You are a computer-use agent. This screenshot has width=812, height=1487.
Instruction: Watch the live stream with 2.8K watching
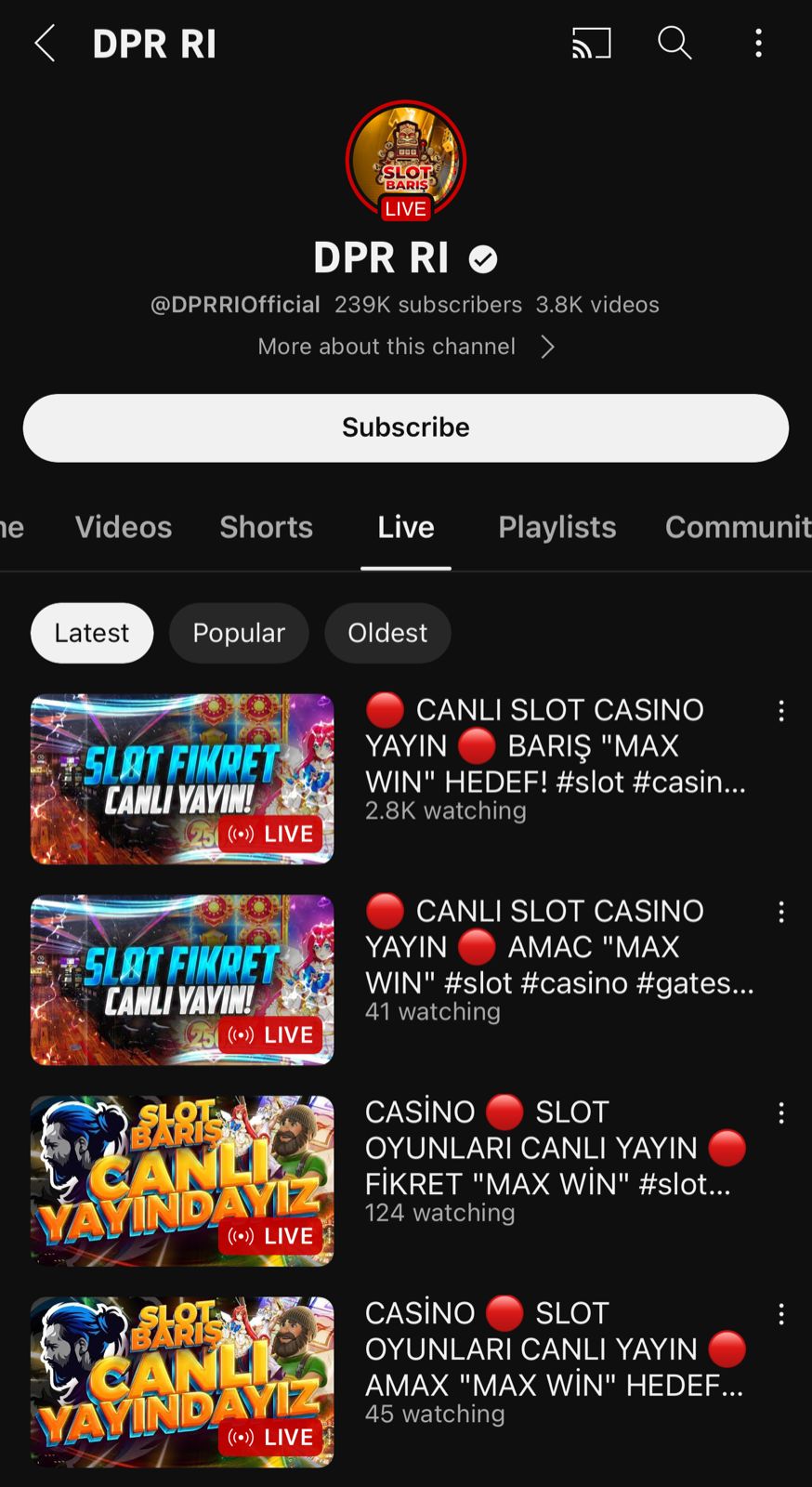(x=182, y=779)
